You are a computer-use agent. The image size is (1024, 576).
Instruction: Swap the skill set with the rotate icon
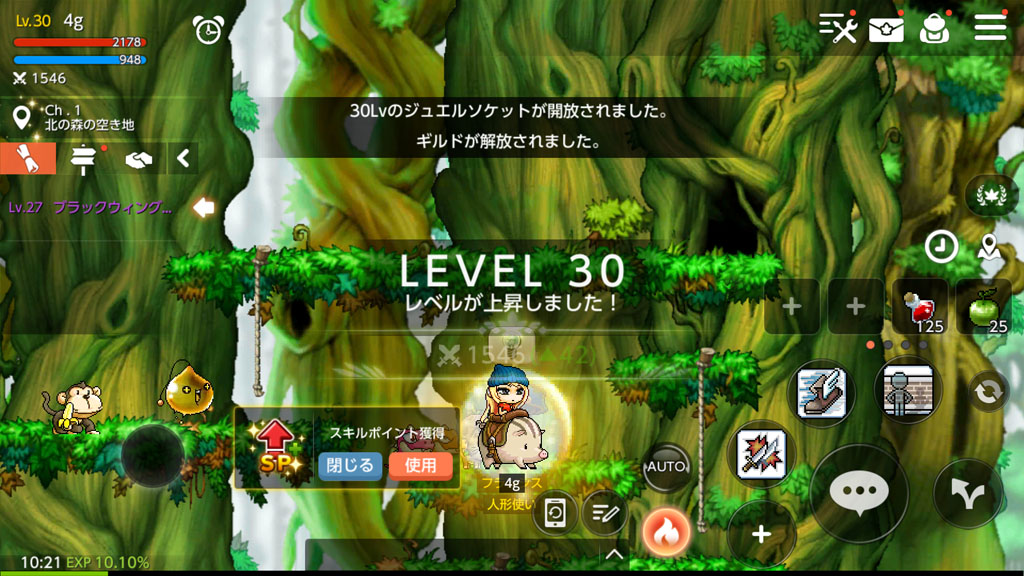[x=988, y=391]
